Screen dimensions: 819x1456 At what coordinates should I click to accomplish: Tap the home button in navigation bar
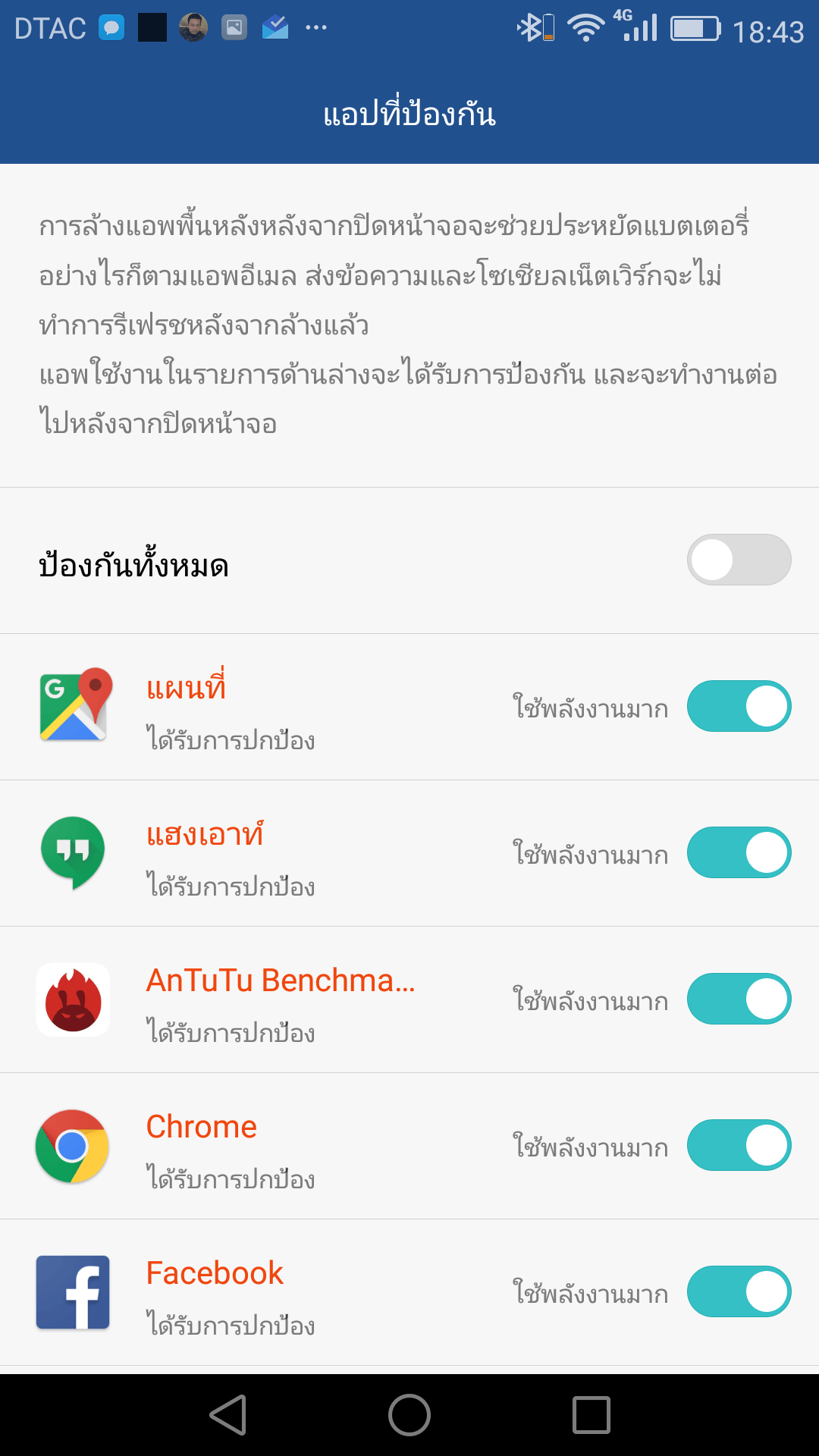pos(409,1415)
